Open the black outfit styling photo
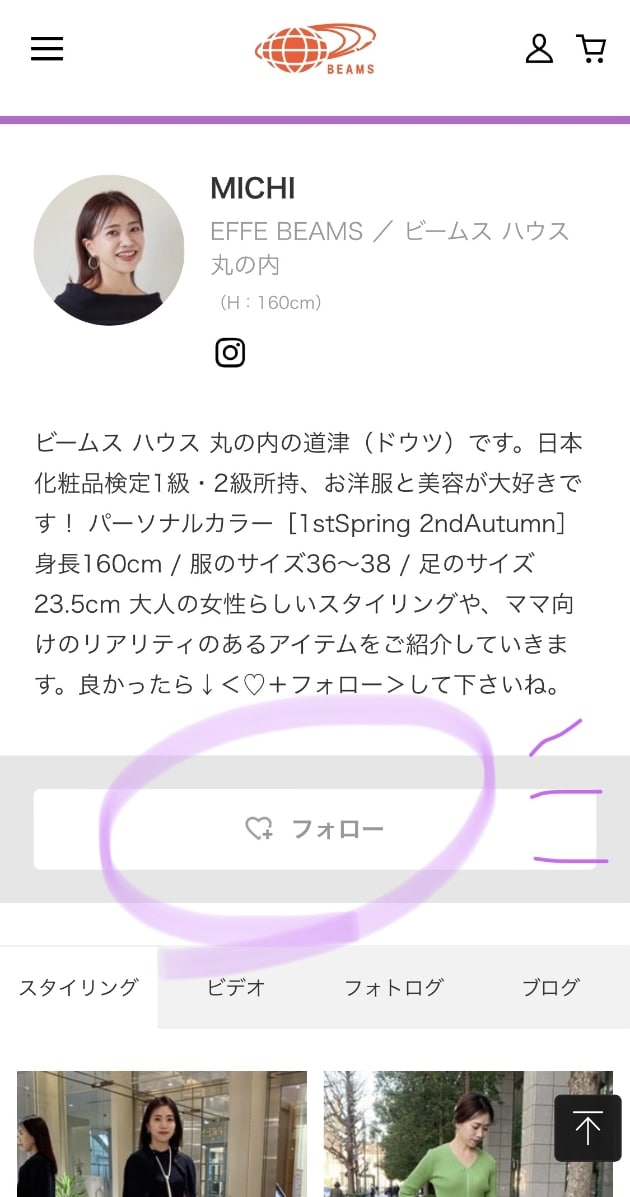630x1197 pixels. 162,1135
